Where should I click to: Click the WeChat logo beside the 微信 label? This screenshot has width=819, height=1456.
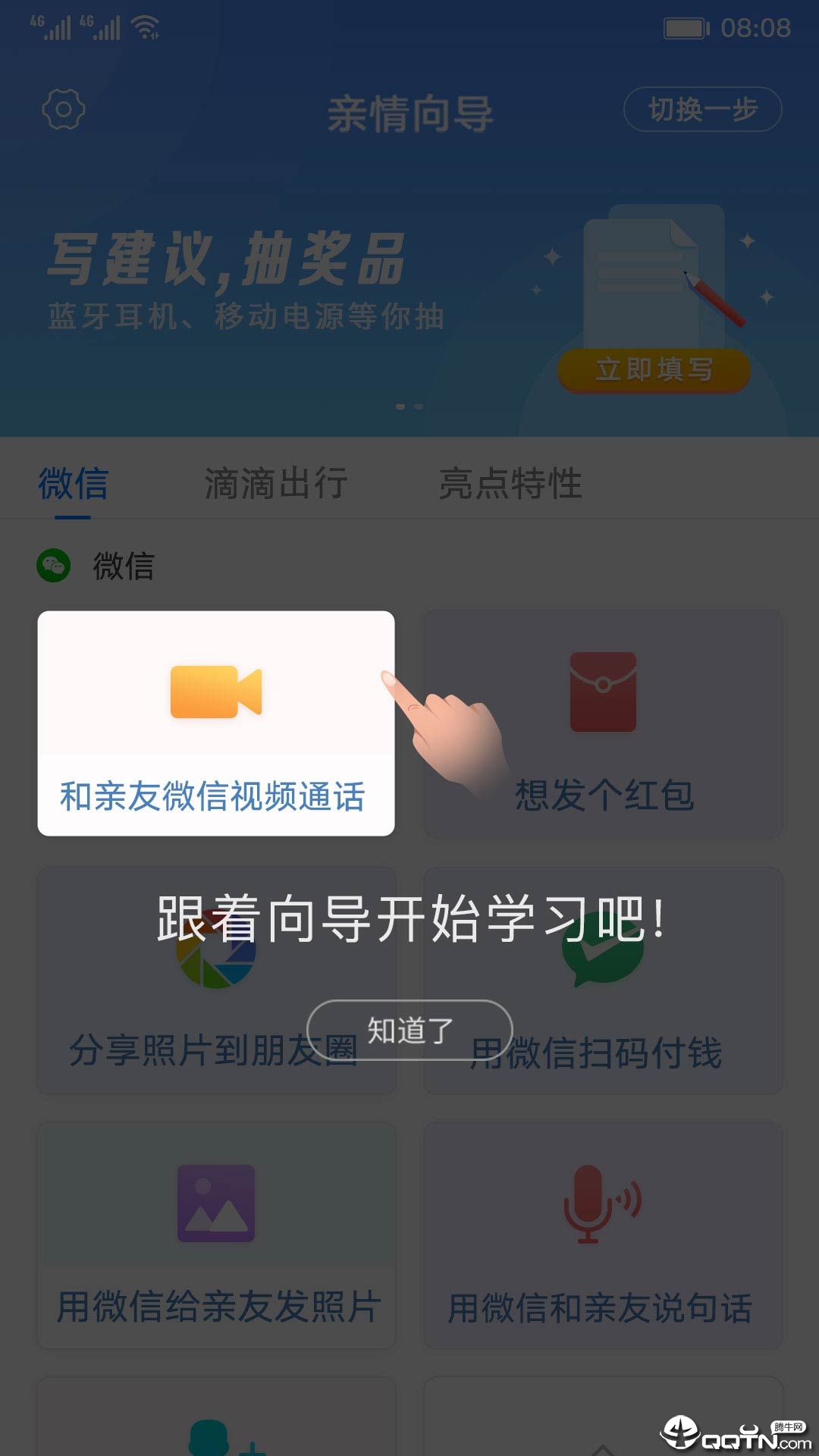coord(55,565)
